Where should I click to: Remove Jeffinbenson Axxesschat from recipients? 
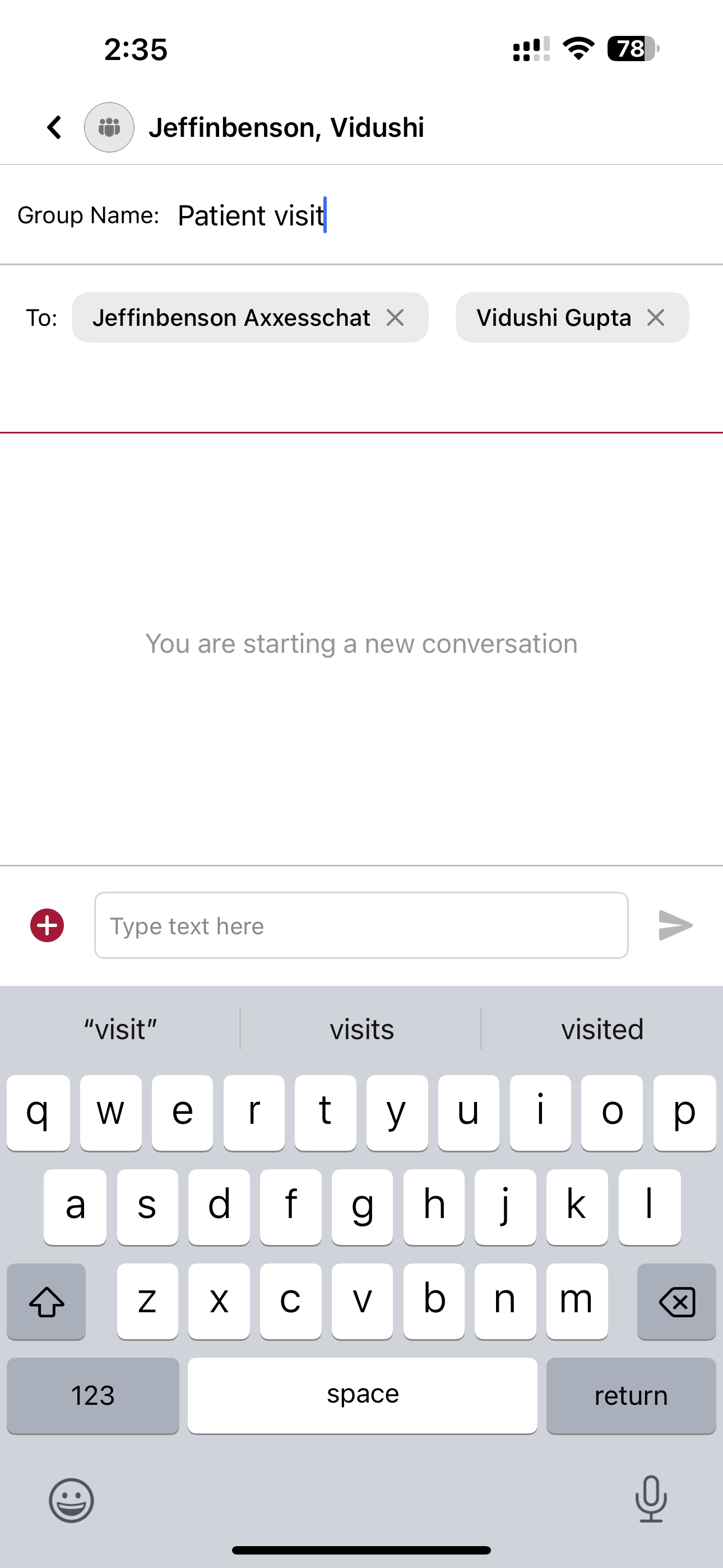[x=395, y=317]
